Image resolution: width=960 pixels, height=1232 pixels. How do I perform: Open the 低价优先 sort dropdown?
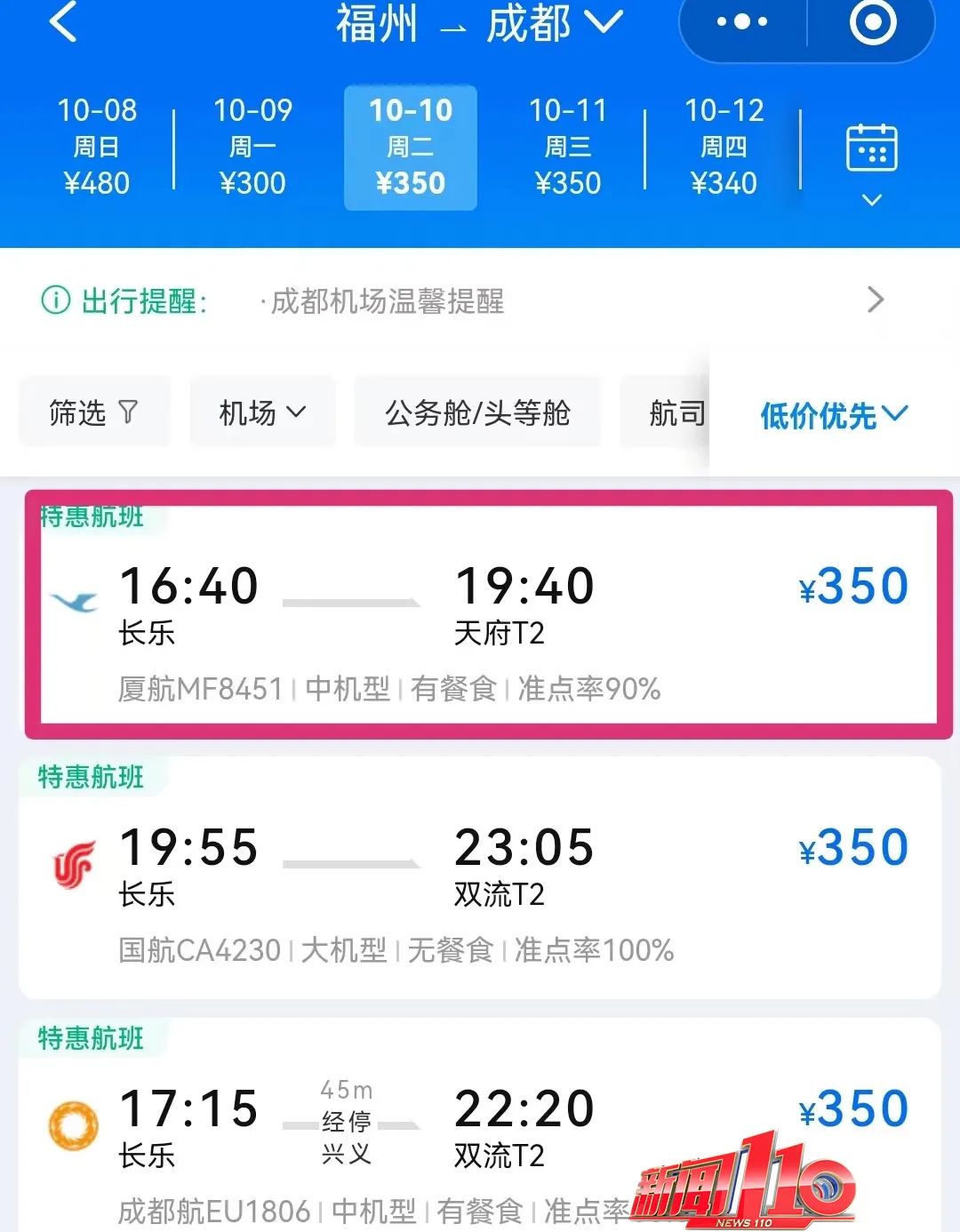point(833,414)
